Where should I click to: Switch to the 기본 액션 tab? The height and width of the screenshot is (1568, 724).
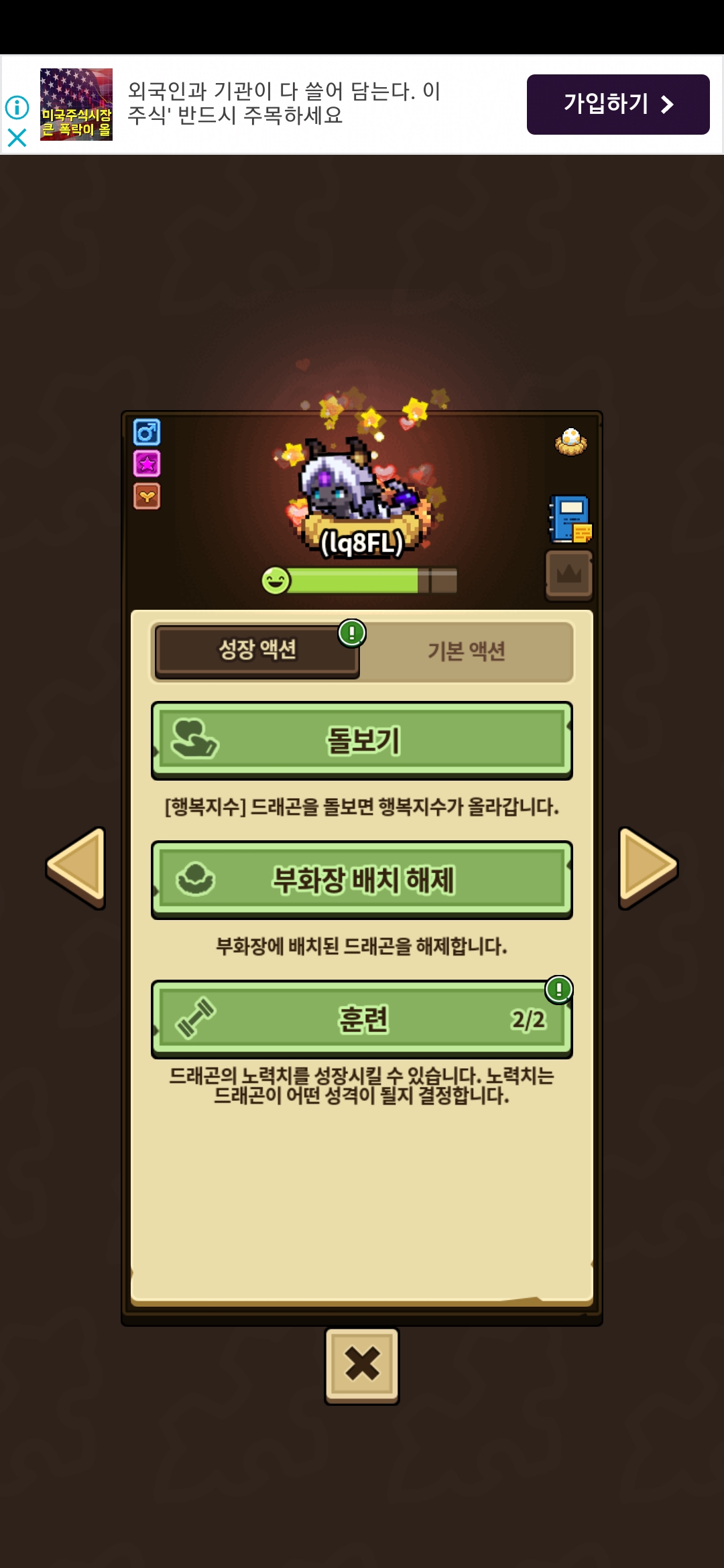click(x=467, y=651)
